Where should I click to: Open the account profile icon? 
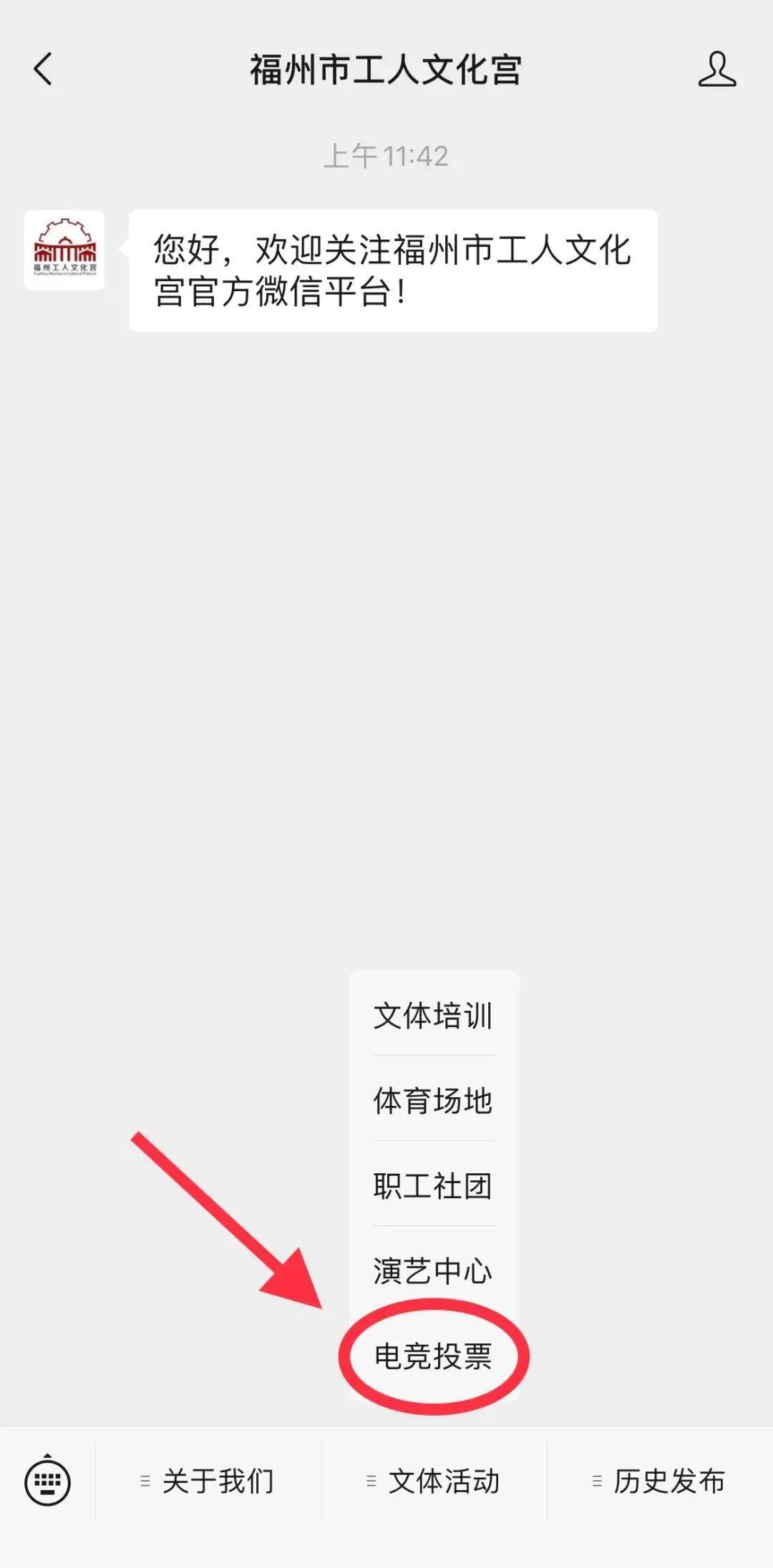(717, 69)
